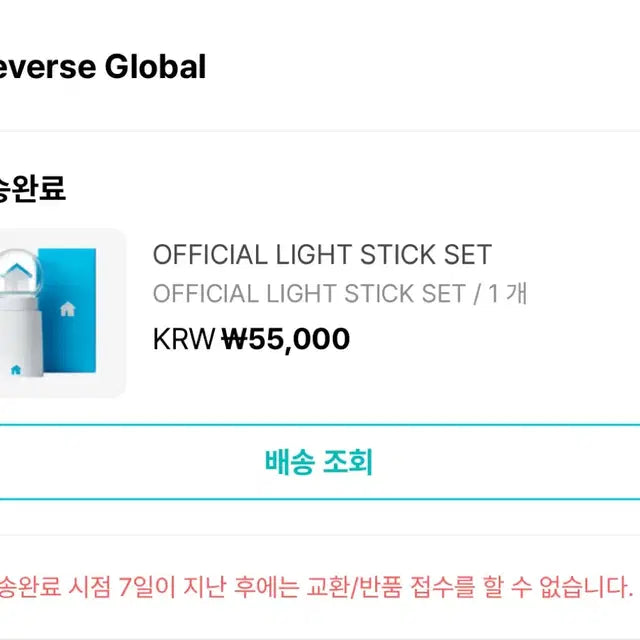The image size is (640, 640).
Task: Tap the 배송 조회 tracking button
Action: click(318, 462)
